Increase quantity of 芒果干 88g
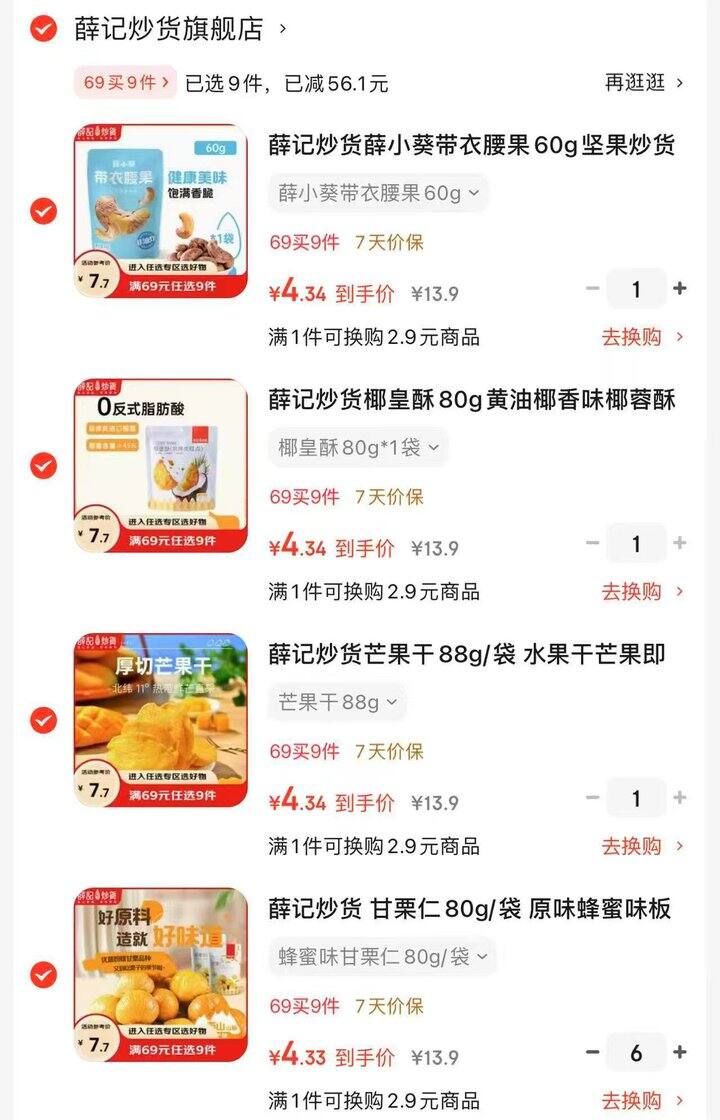The image size is (720, 1120). (680, 798)
